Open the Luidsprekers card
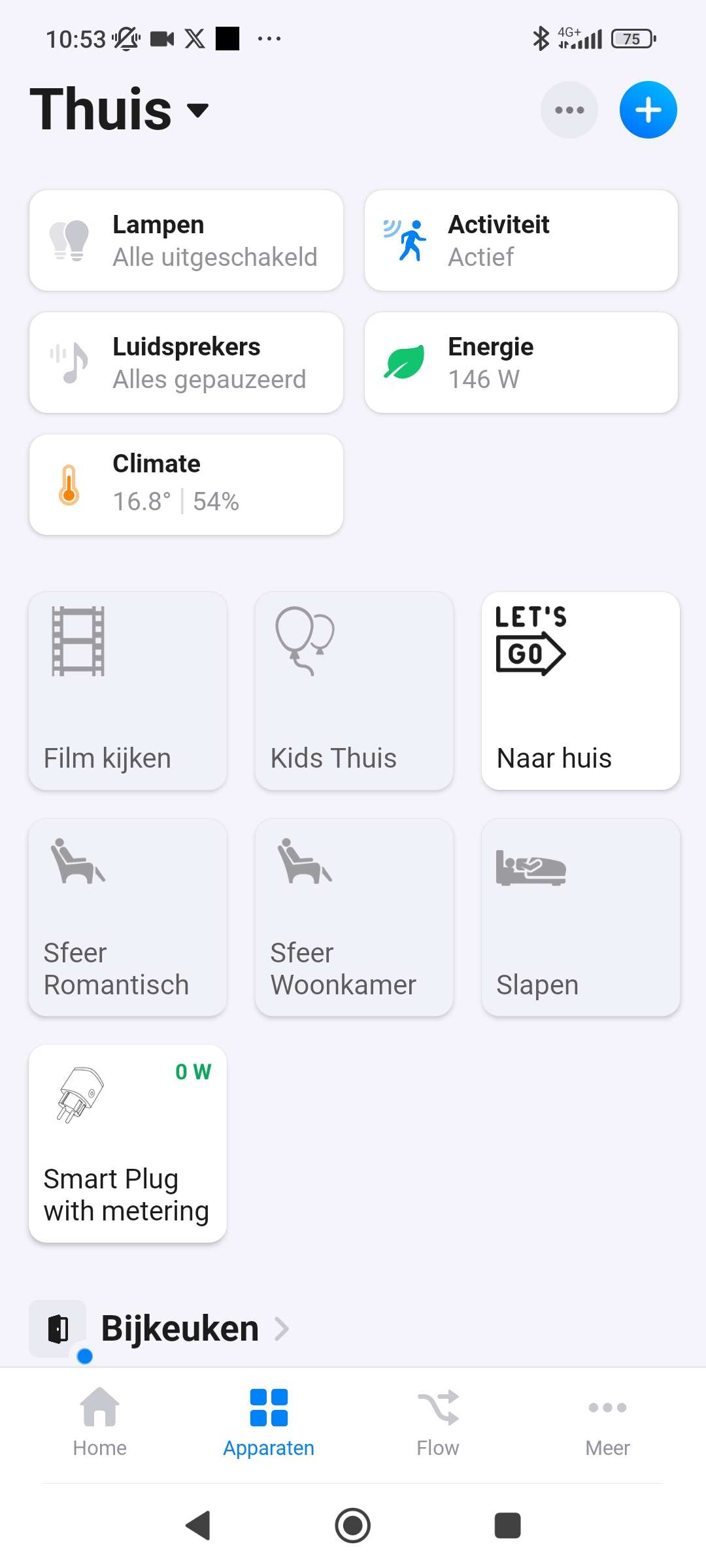706x1568 pixels. pos(186,363)
